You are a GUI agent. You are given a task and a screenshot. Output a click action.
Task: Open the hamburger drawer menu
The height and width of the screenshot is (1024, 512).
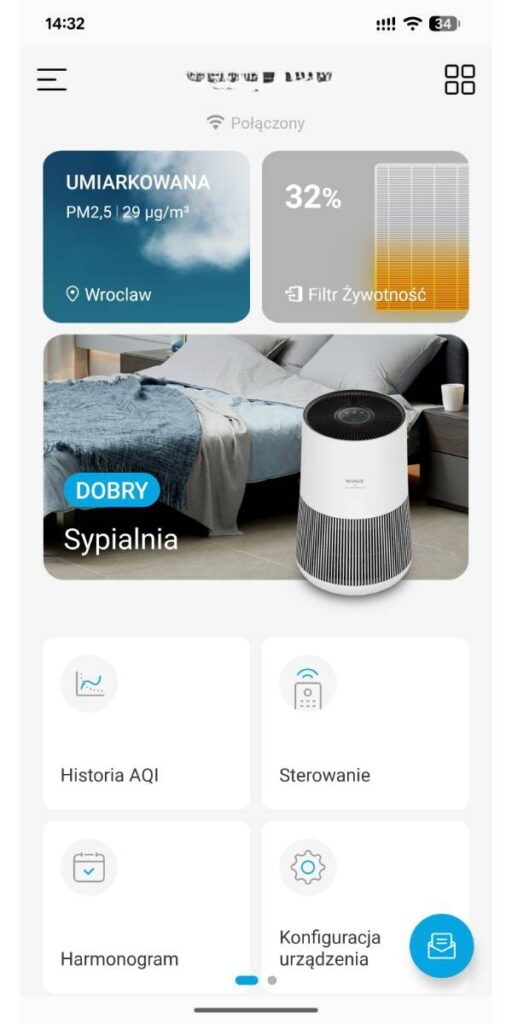coord(52,80)
